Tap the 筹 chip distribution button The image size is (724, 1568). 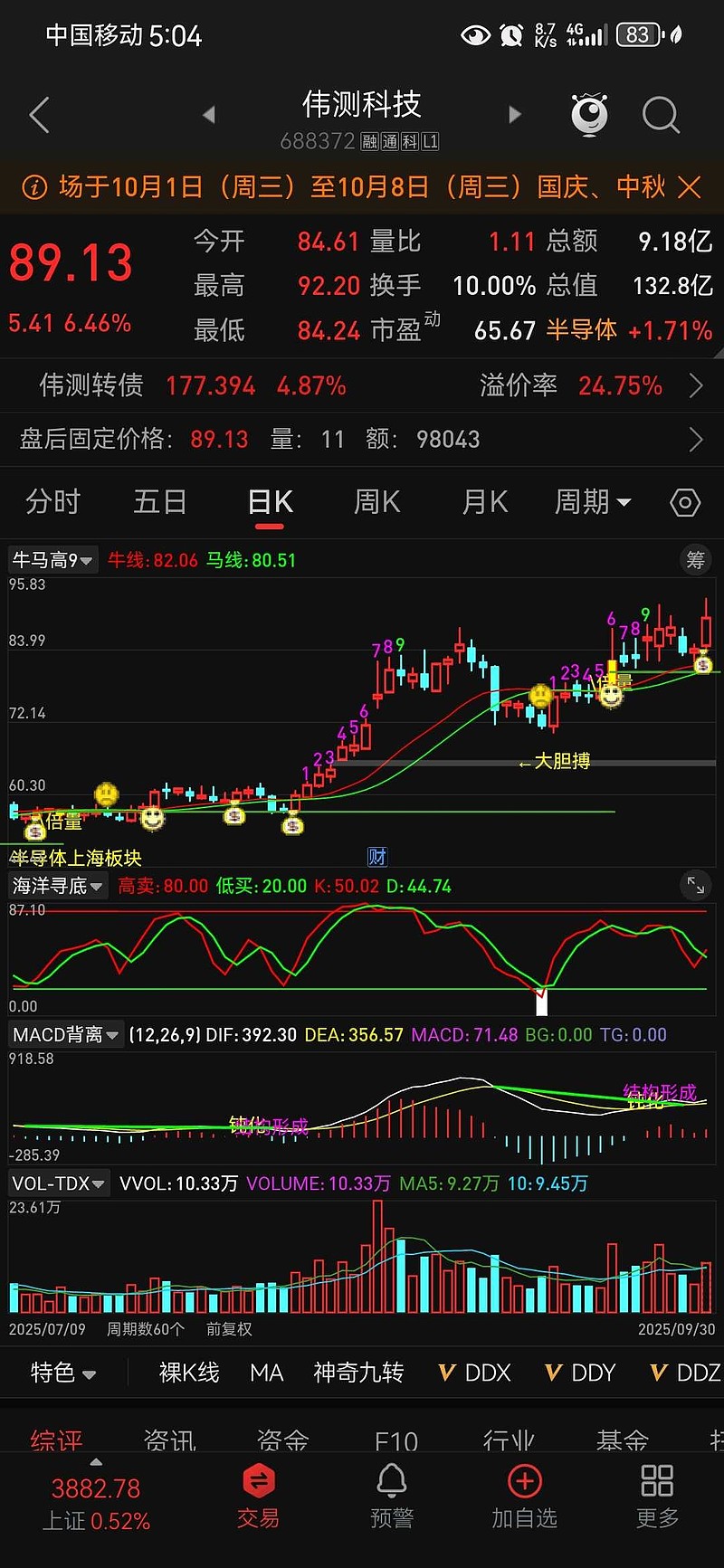click(x=695, y=560)
